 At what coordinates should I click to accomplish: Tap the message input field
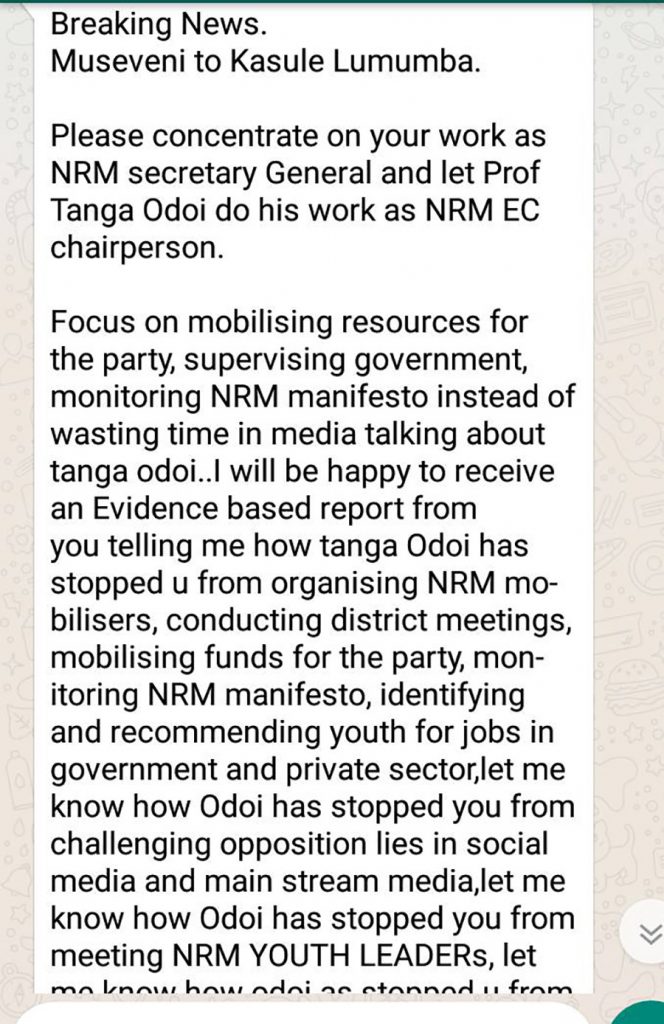(x=300, y=1013)
